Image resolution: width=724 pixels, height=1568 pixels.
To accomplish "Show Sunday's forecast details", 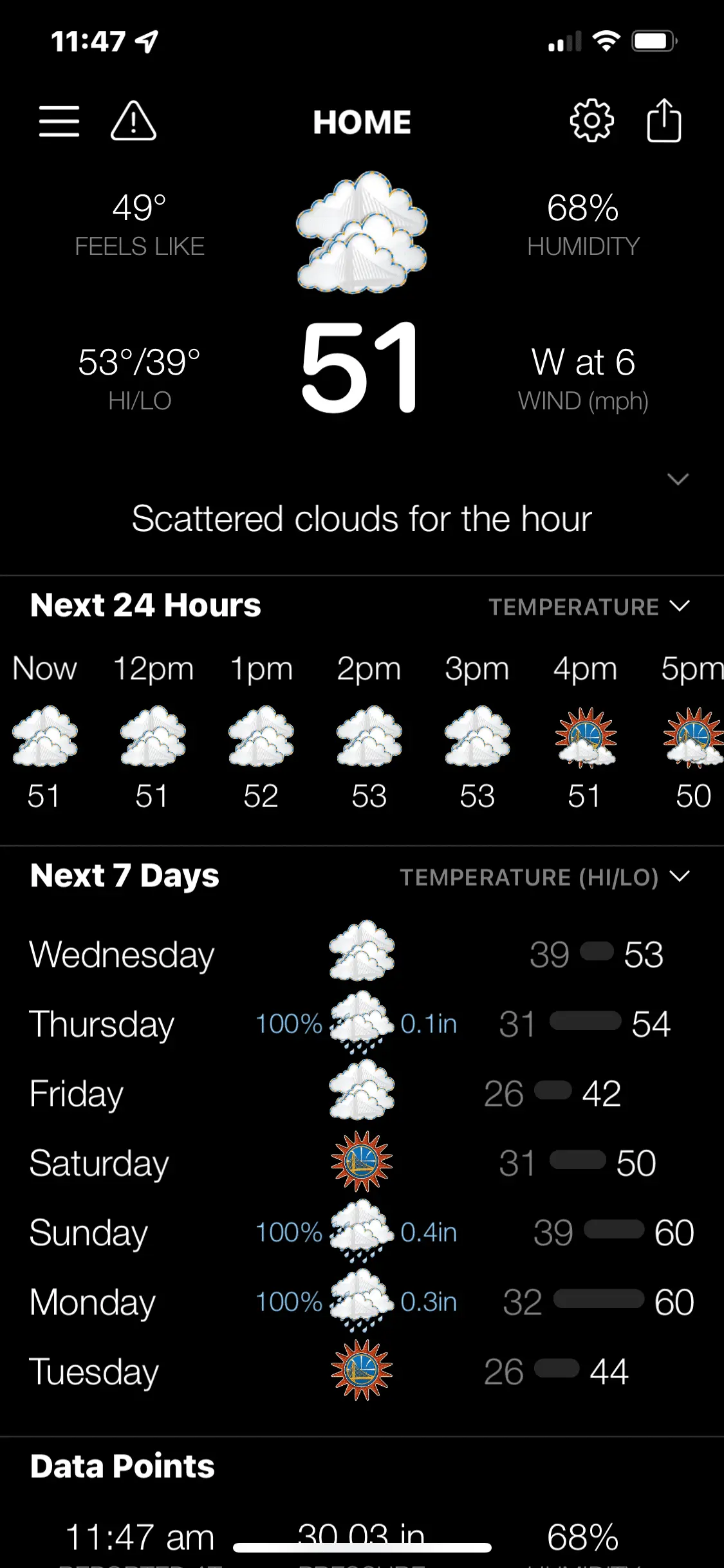I will 362,1232.
